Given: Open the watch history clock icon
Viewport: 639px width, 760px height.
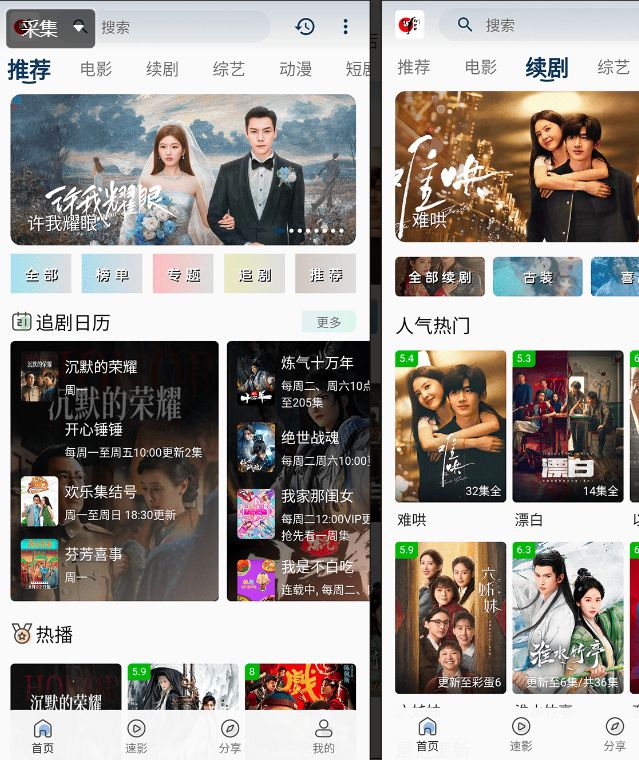Looking at the screenshot, I should pyautogui.click(x=305, y=27).
